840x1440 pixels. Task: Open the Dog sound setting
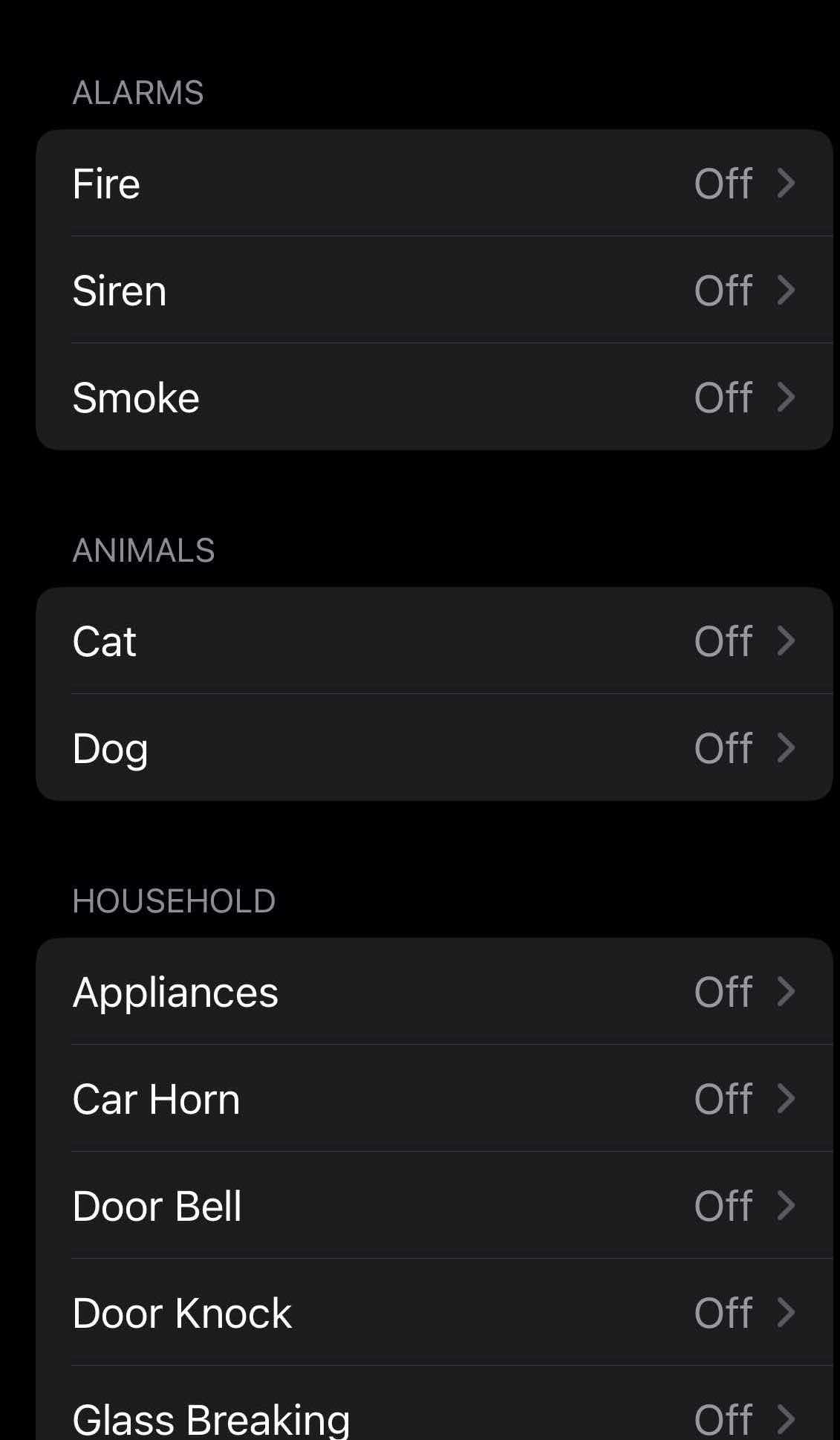click(434, 748)
